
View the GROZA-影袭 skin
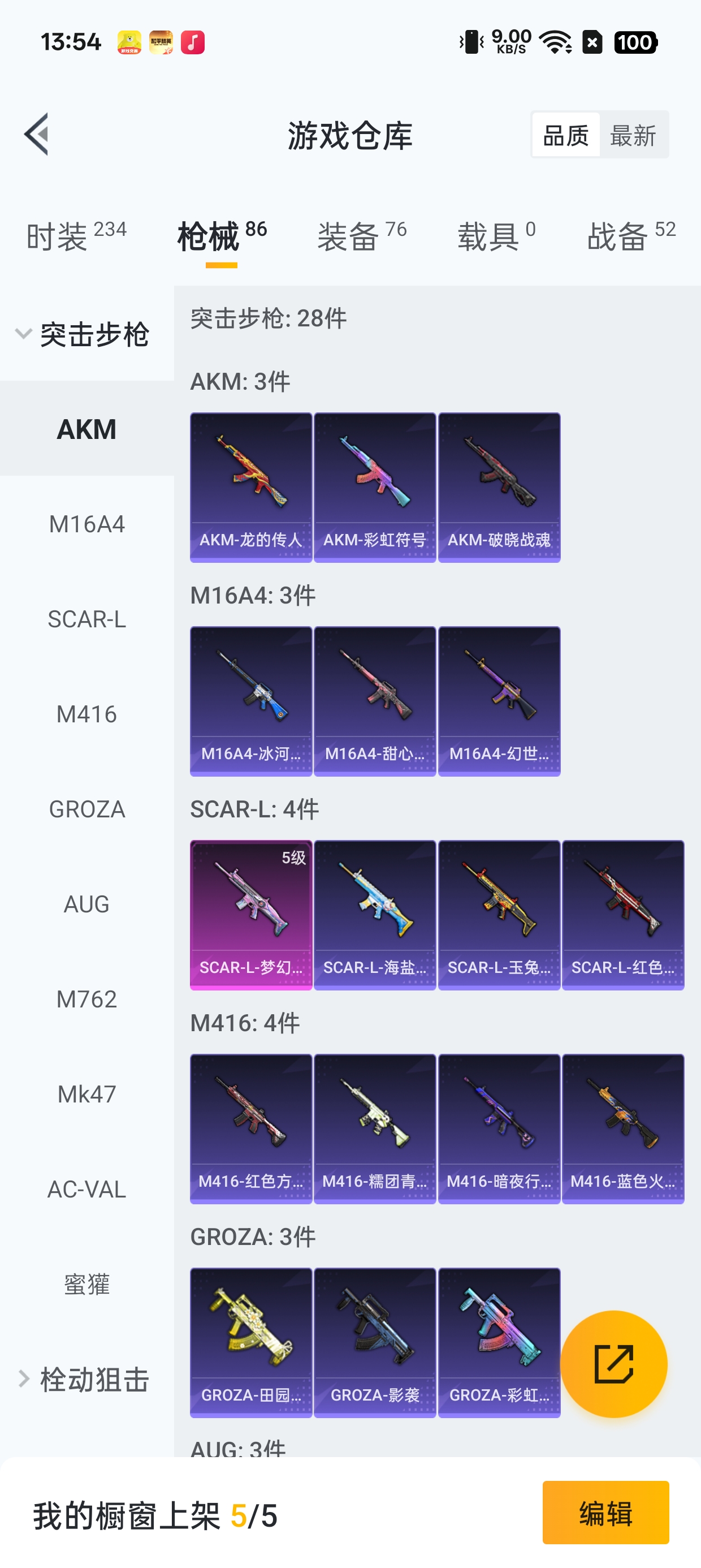[375, 1343]
